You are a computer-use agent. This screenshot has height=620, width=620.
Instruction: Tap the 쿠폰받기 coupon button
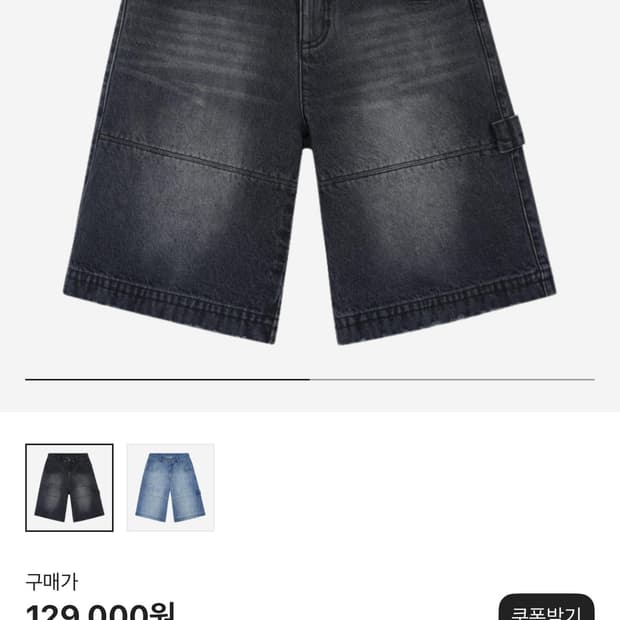pos(546,608)
